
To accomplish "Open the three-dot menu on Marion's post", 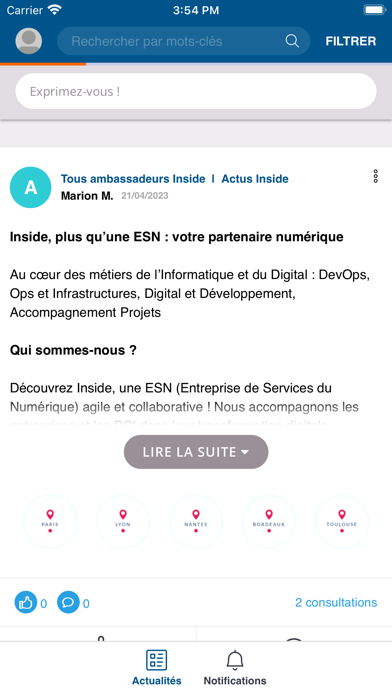I will click(376, 176).
